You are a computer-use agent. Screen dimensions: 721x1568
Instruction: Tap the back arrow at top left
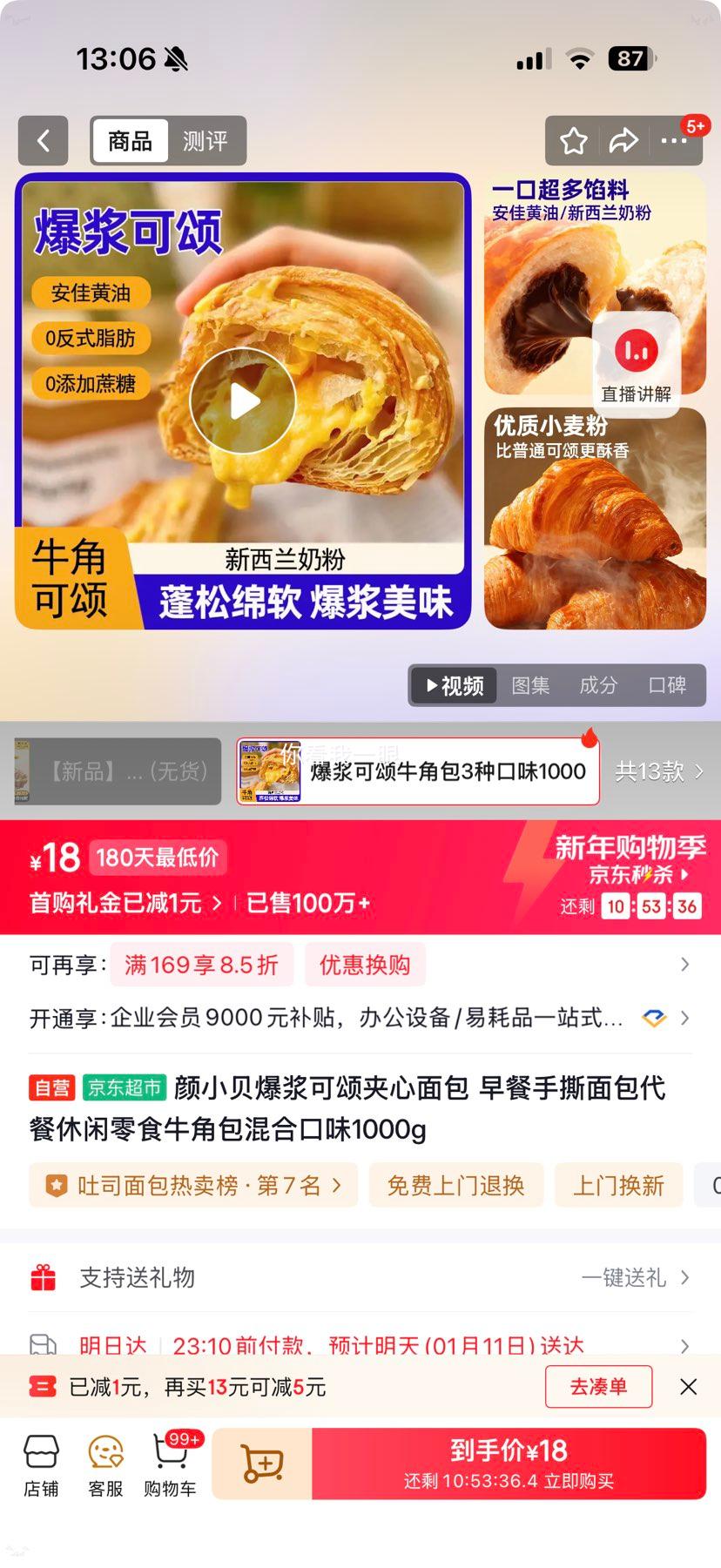click(x=43, y=141)
